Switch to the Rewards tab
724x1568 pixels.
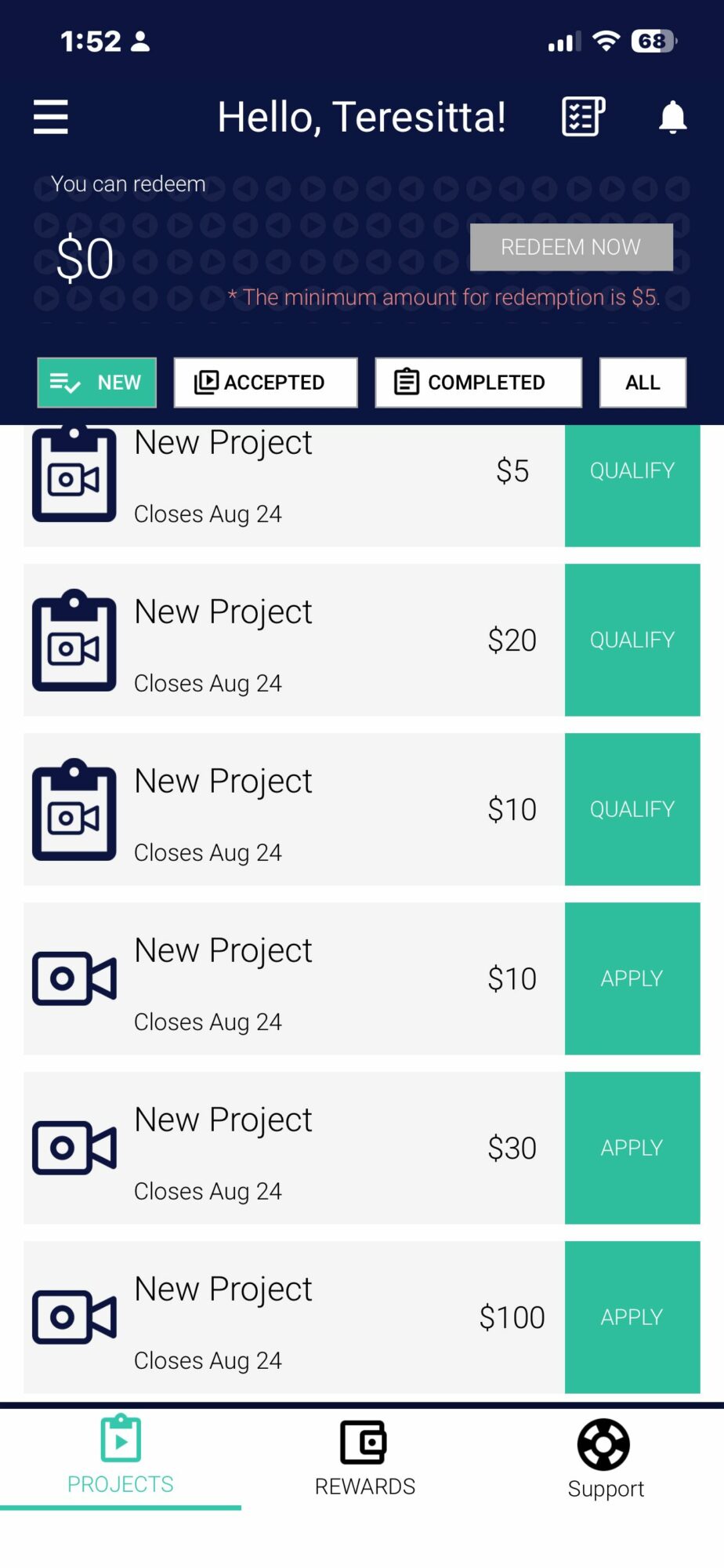[x=364, y=1458]
